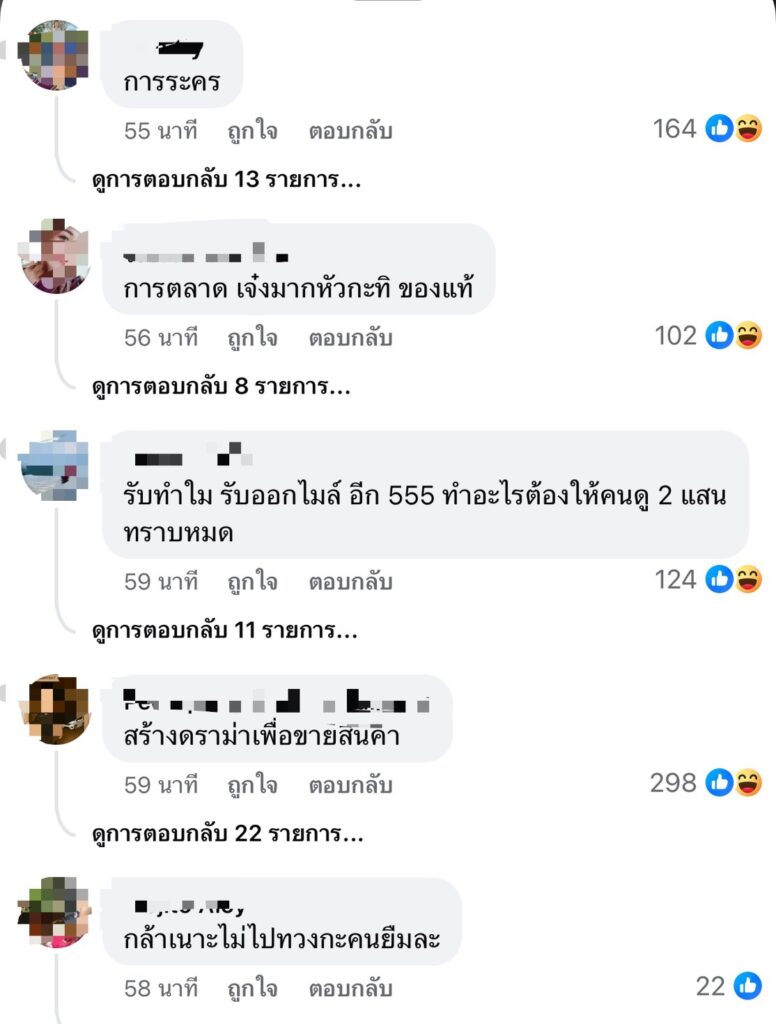Reply to the comment "กล้าเนาะไม่ไปทวงกะคนยืมละ"
The image size is (776, 1024).
coord(350,989)
